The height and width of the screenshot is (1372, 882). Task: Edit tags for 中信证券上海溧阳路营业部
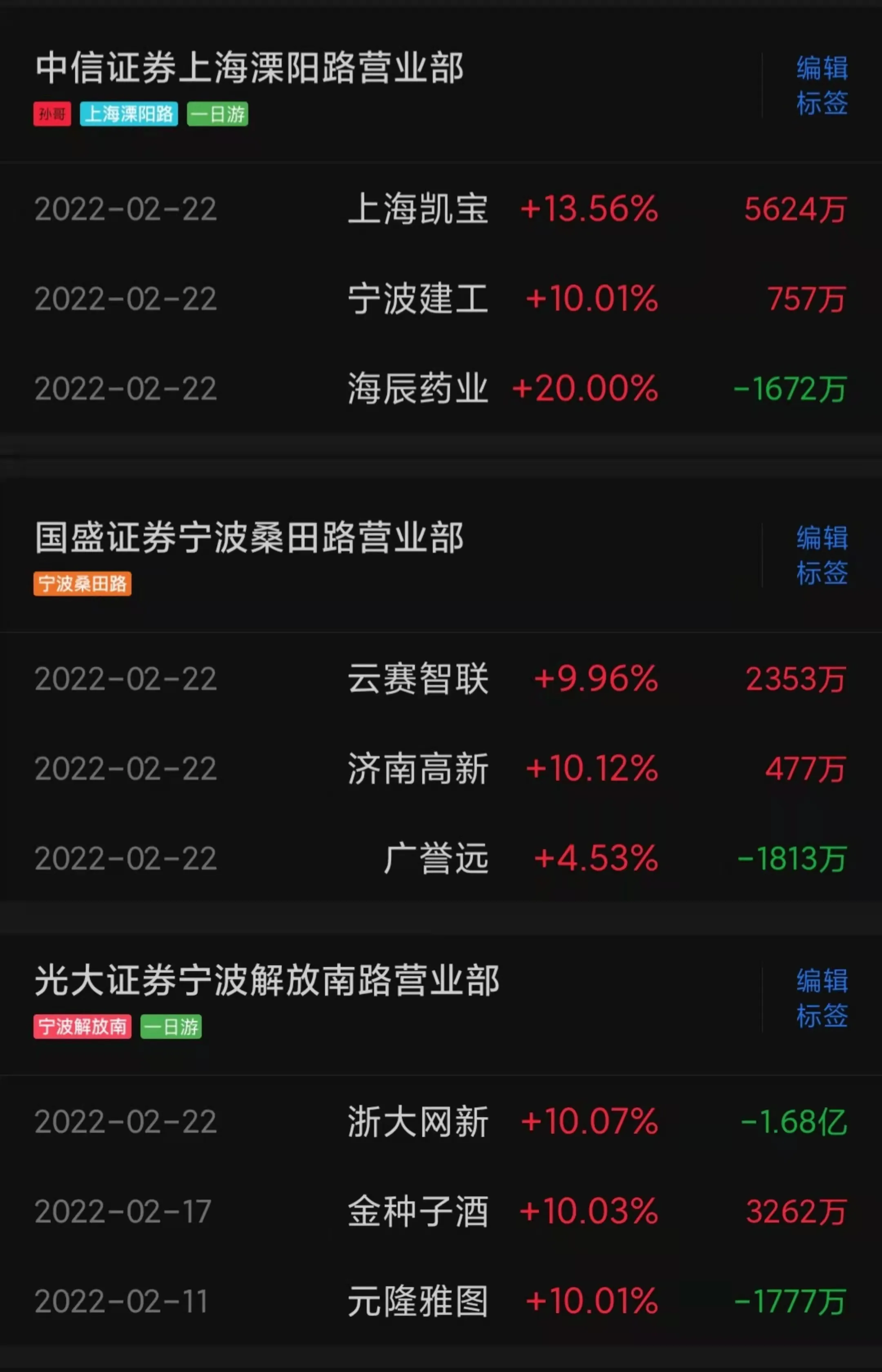click(x=822, y=85)
